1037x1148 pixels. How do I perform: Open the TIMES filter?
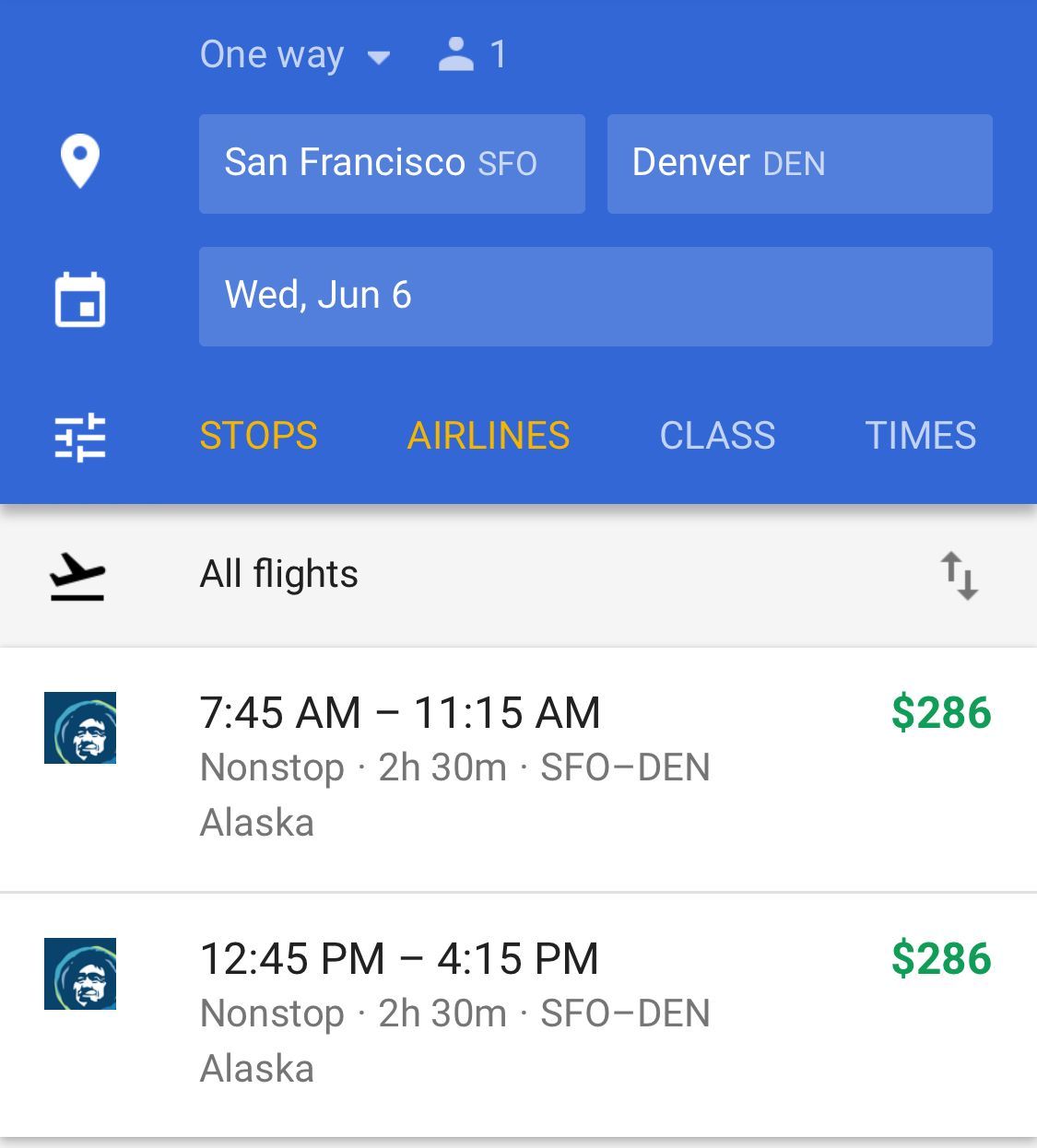tap(920, 436)
